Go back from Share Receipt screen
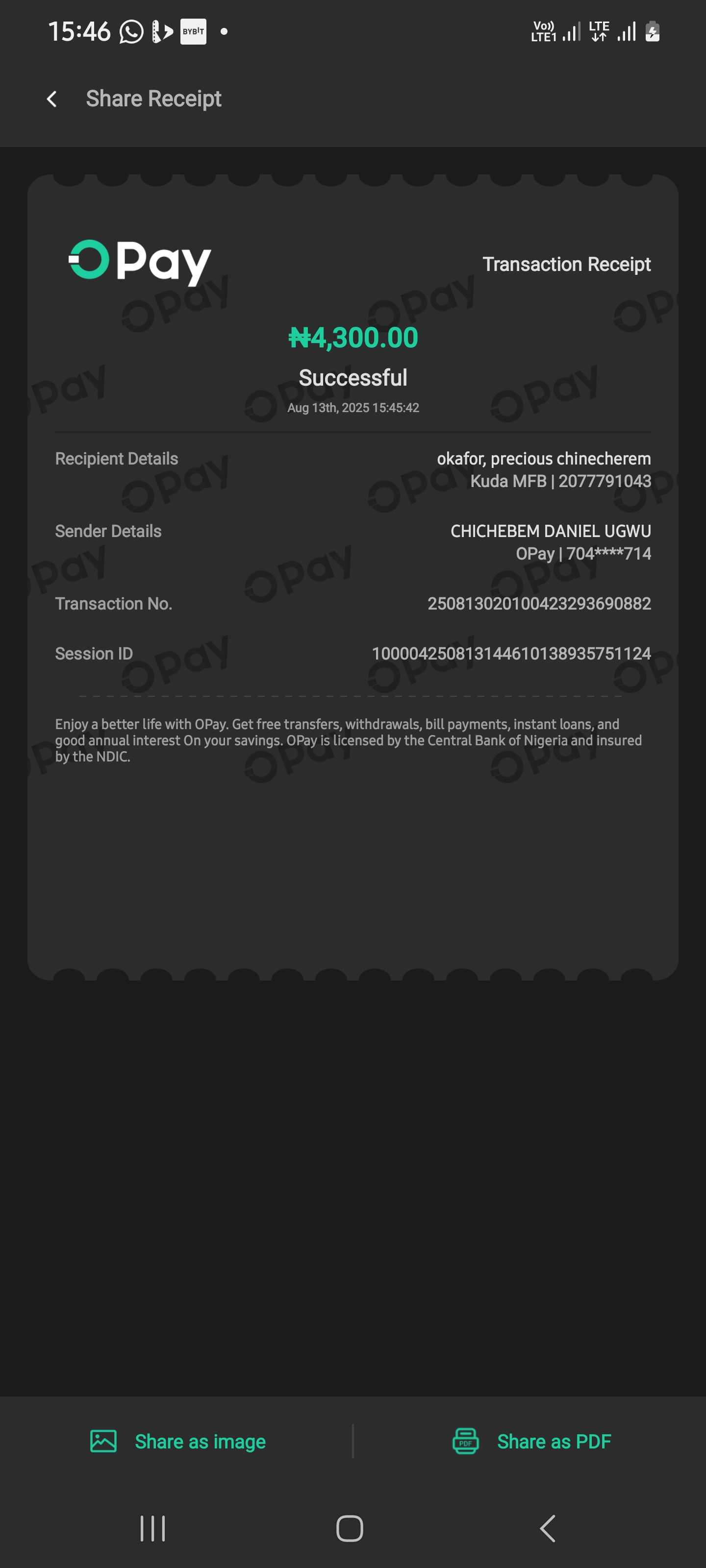The height and width of the screenshot is (1568, 706). coord(52,99)
